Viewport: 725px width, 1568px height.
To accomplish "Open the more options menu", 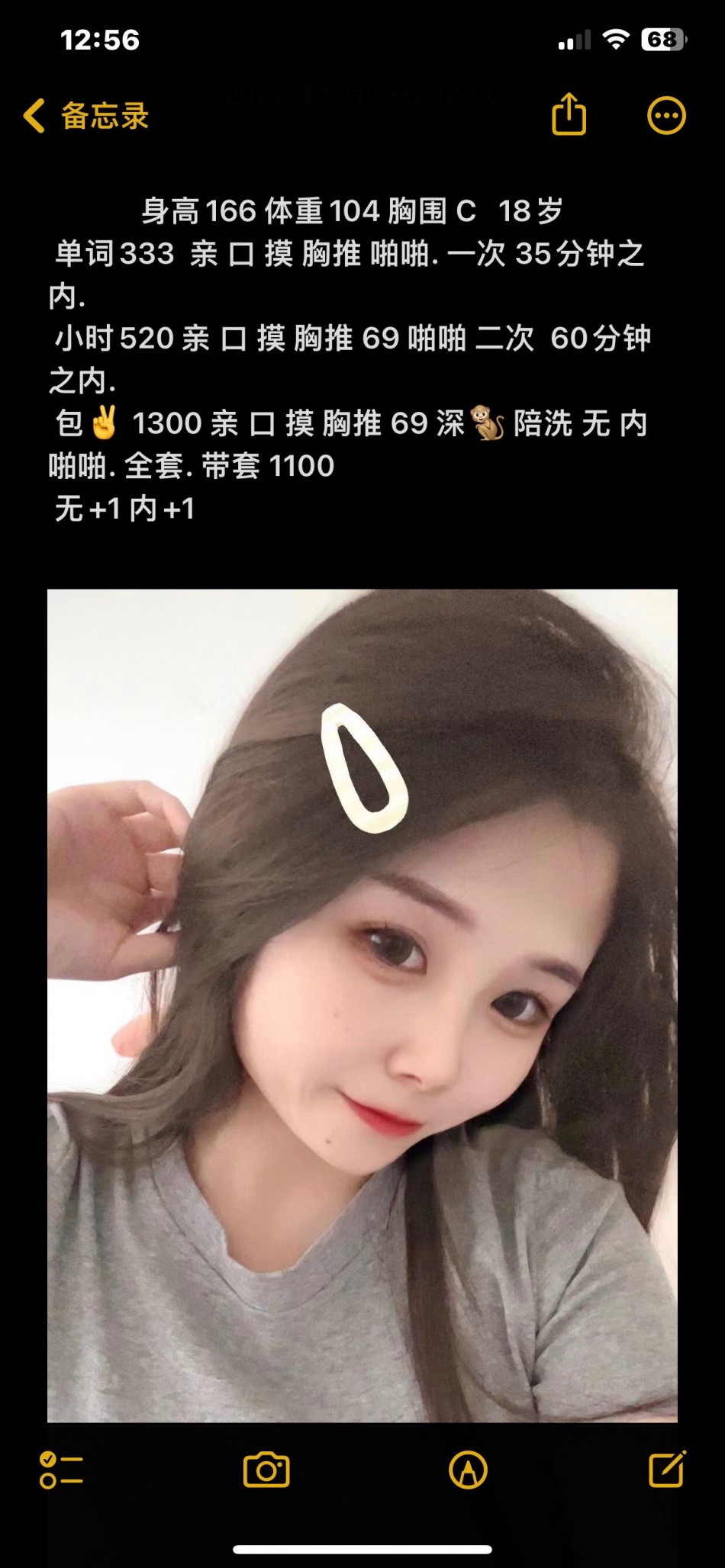I will point(666,116).
